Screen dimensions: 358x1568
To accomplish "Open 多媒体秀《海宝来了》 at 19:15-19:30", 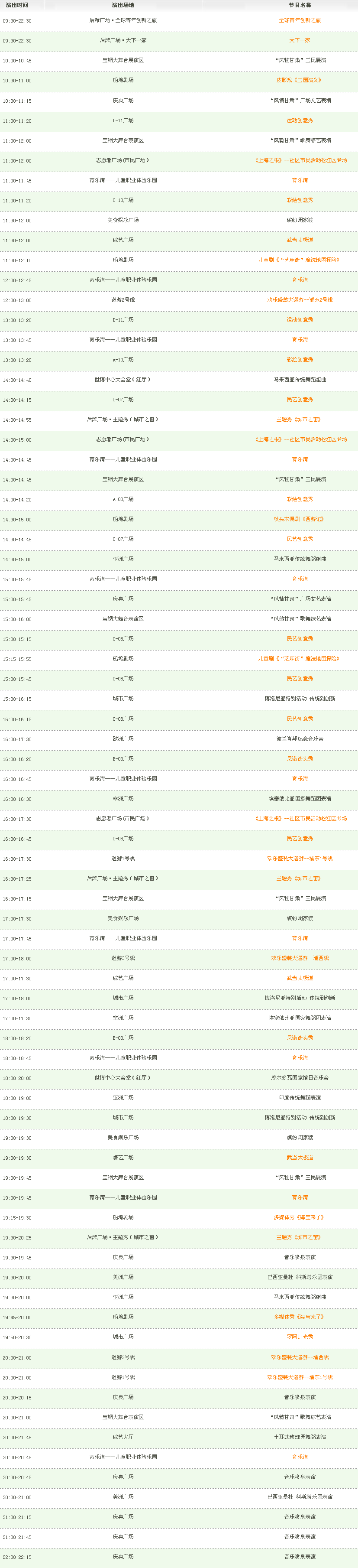I will coord(299,1217).
